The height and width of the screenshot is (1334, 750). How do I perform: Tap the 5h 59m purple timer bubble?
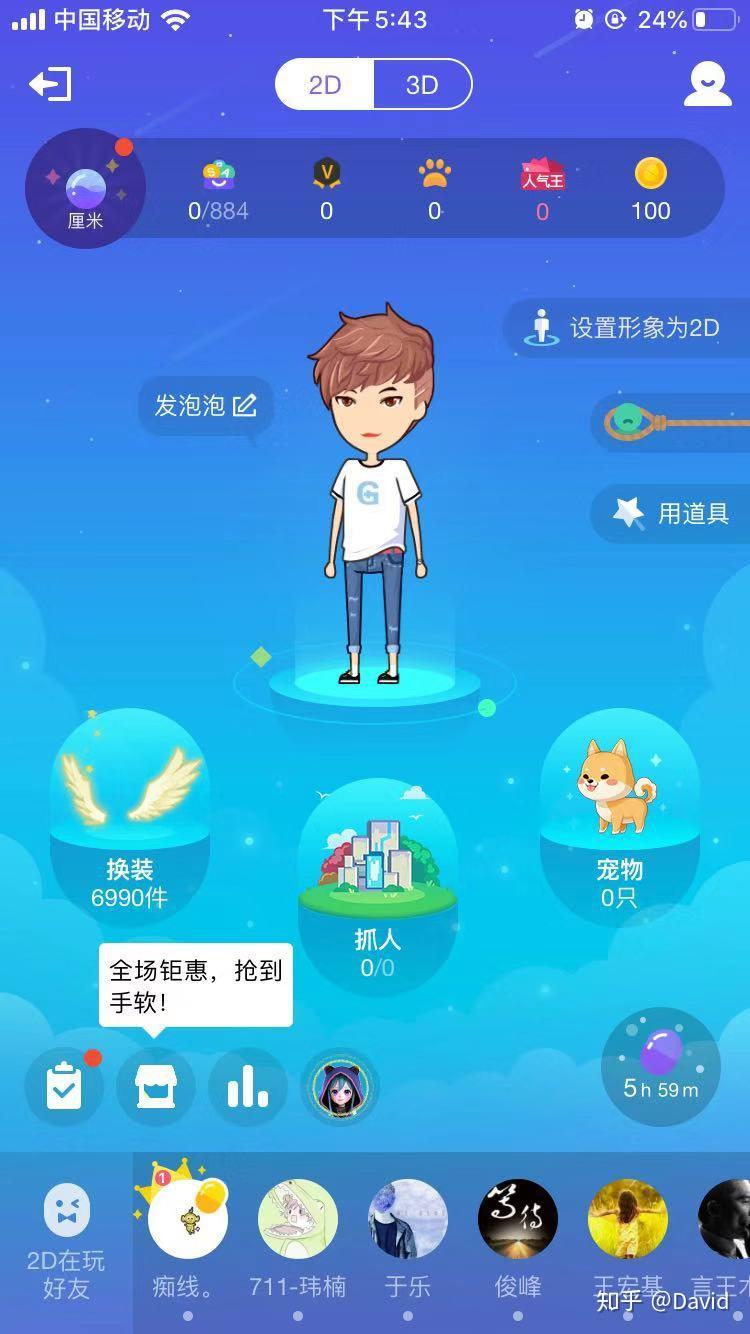pyautogui.click(x=660, y=1068)
